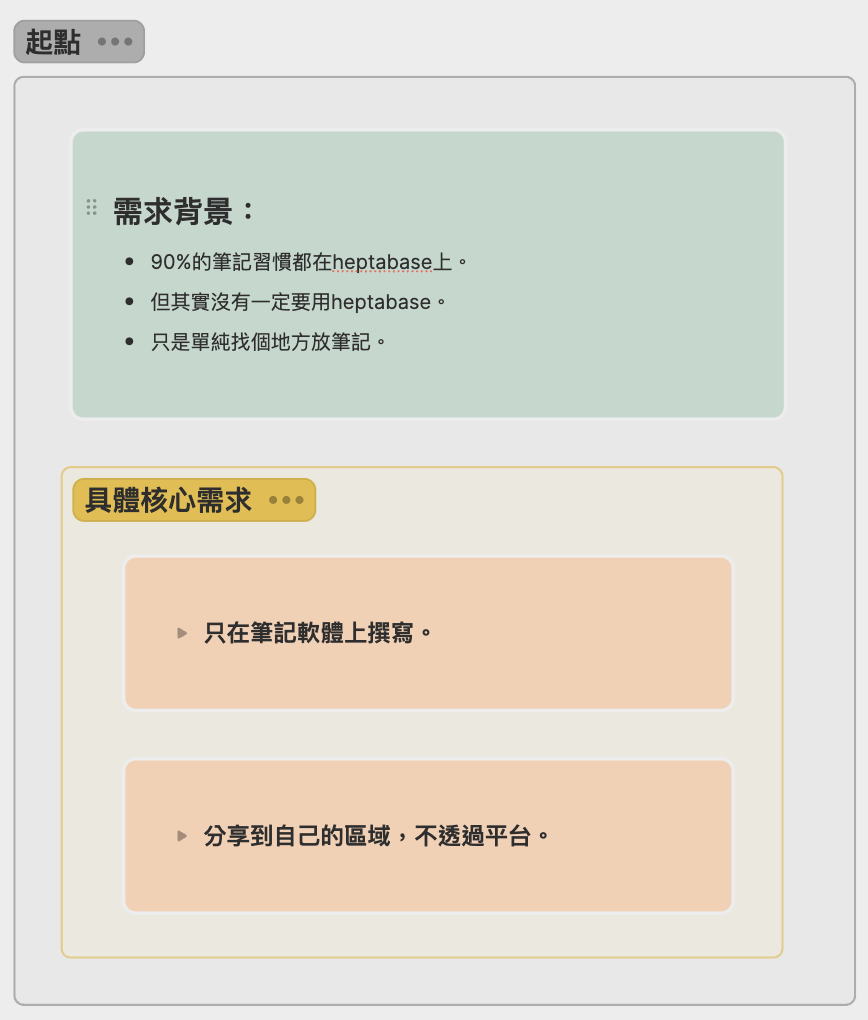Open the options menu for the 具體核心需求 section
Viewport: 868px width, 1020px height.
[286, 500]
